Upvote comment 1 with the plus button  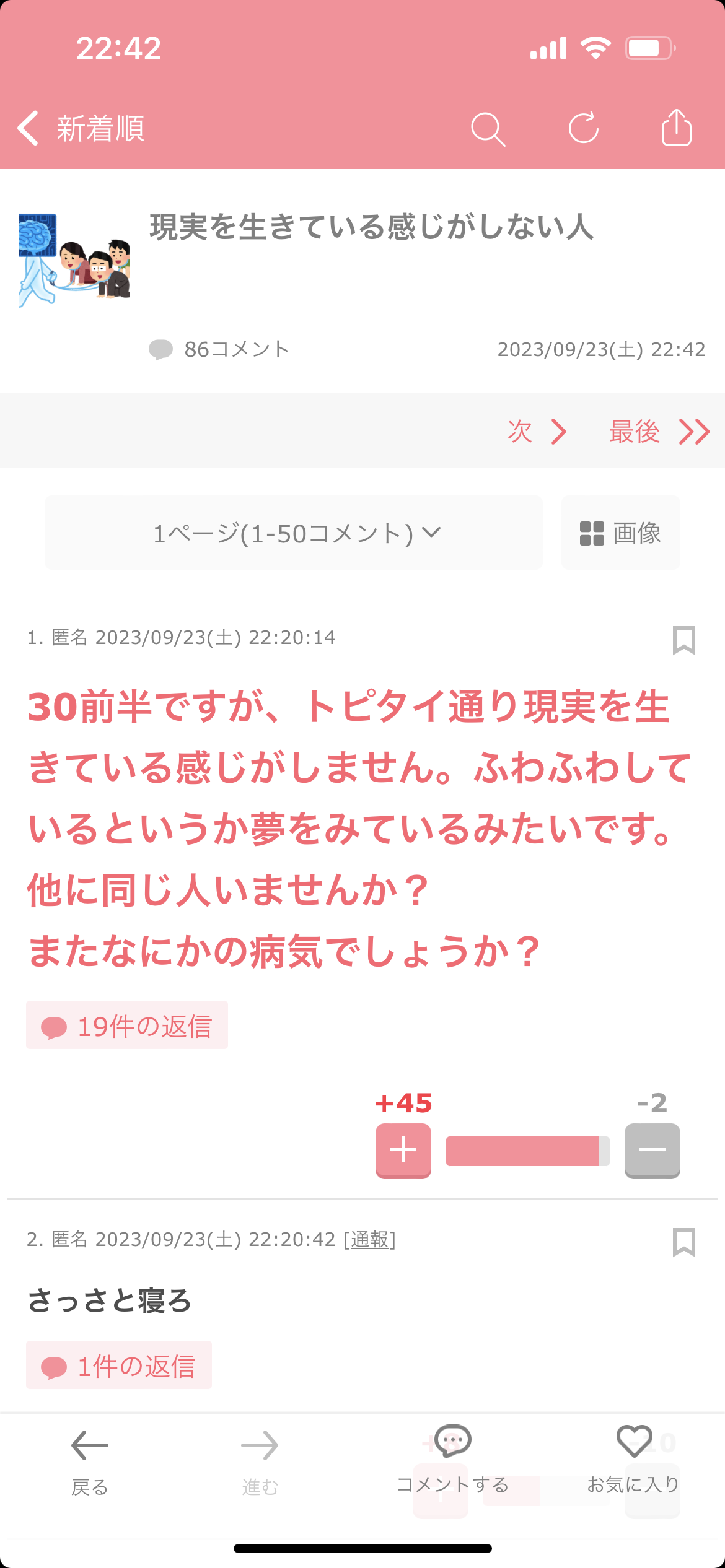[x=403, y=1151]
